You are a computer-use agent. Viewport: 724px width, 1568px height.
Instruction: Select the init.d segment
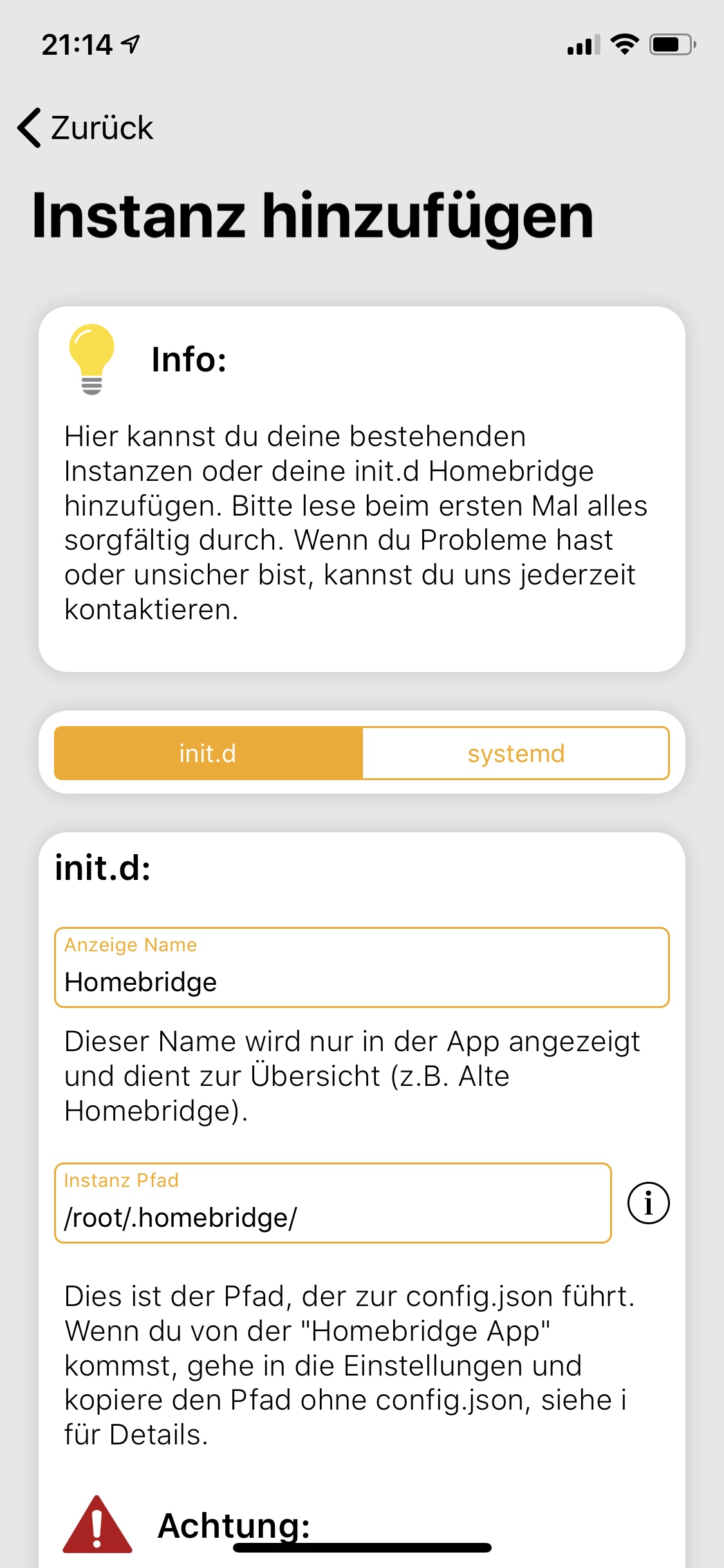click(x=208, y=753)
